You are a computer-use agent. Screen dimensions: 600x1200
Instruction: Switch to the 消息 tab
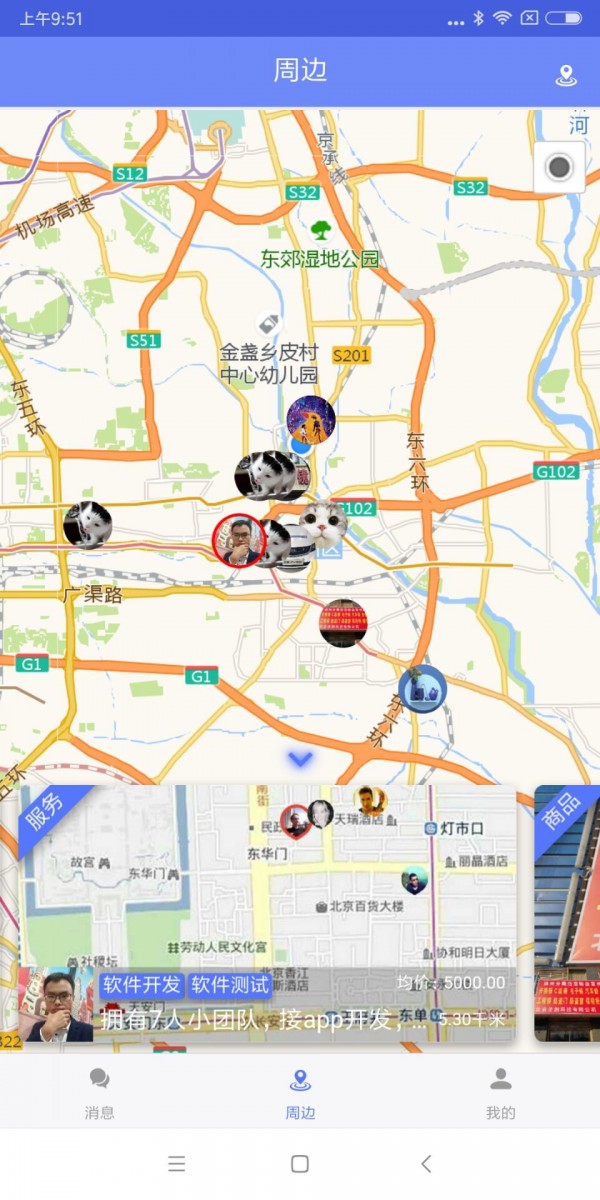(x=99, y=1092)
